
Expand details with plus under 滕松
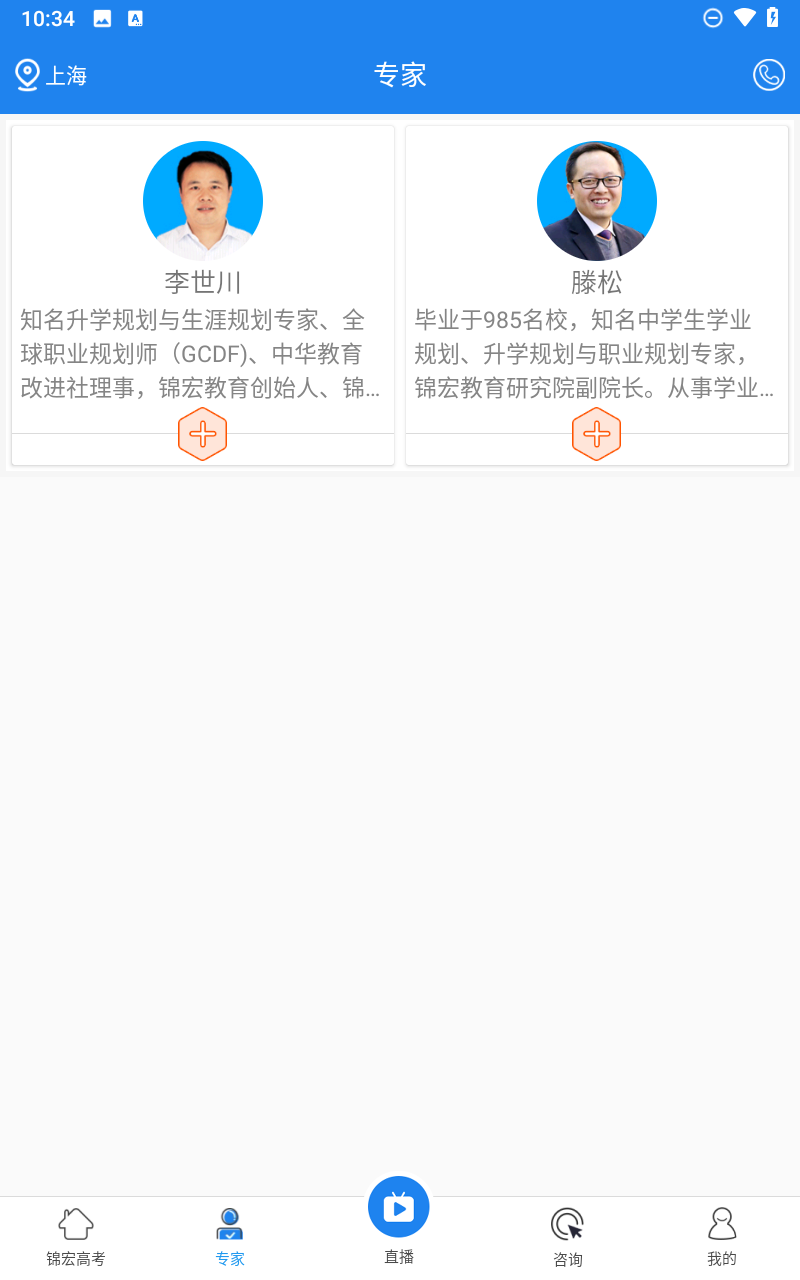[x=597, y=434]
